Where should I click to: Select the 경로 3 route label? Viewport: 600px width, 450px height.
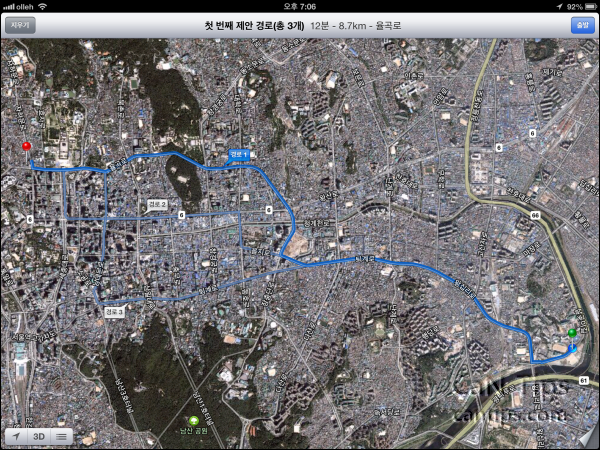(x=114, y=312)
